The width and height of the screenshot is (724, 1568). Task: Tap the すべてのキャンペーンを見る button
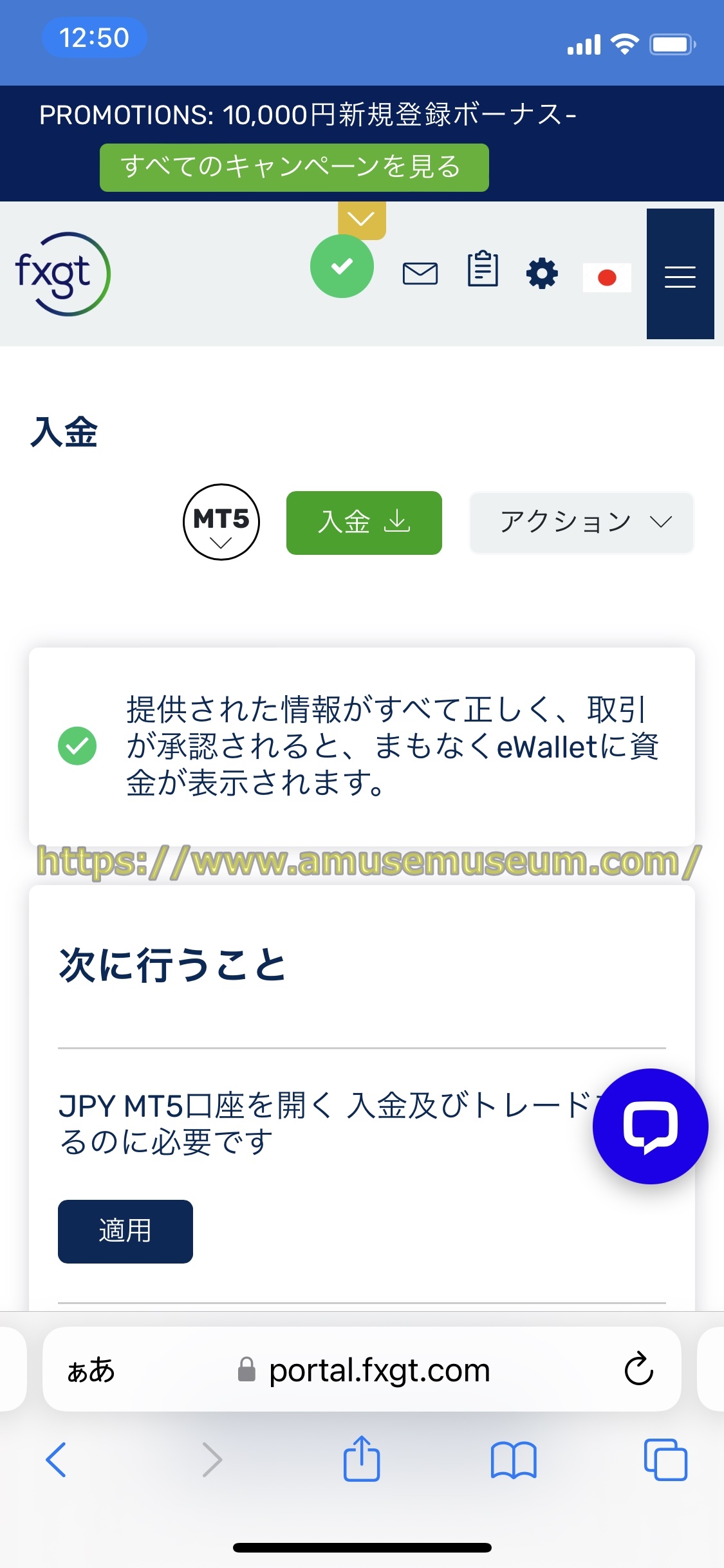(x=294, y=167)
